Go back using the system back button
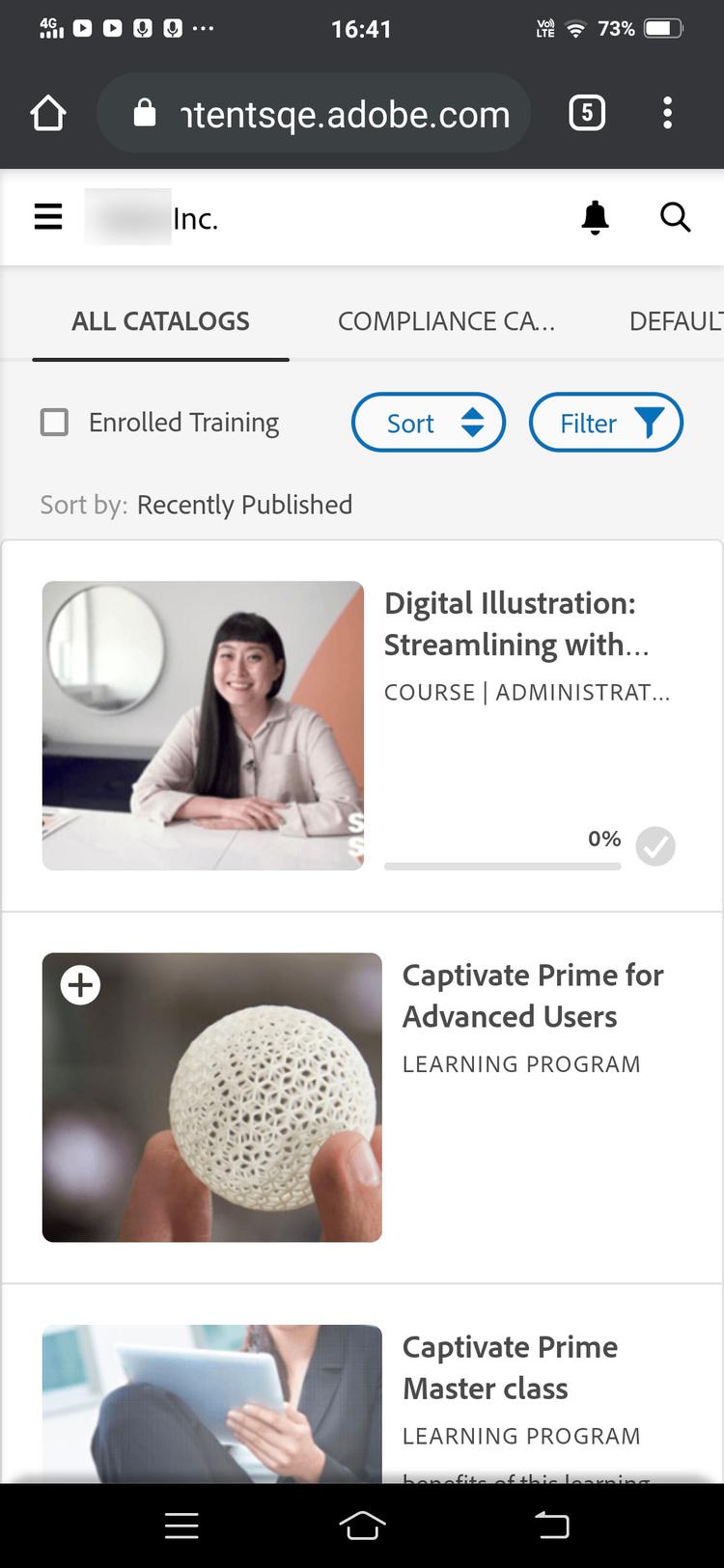The height and width of the screenshot is (1568, 724). [551, 1525]
